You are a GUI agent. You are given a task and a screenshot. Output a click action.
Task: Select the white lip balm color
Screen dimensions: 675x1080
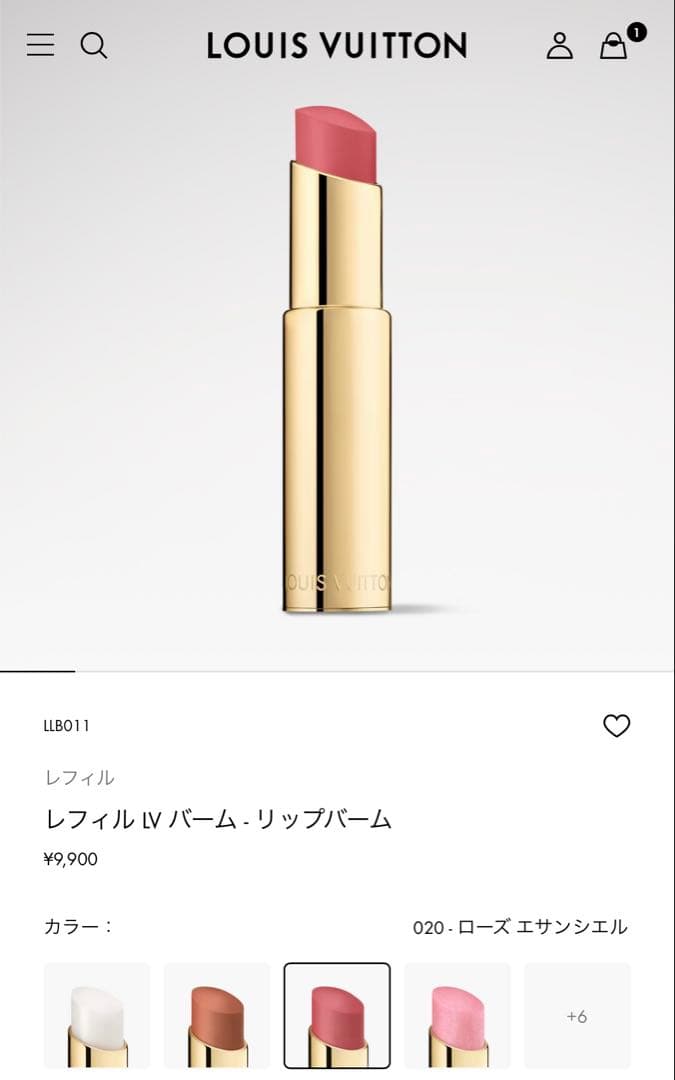coord(97,1015)
